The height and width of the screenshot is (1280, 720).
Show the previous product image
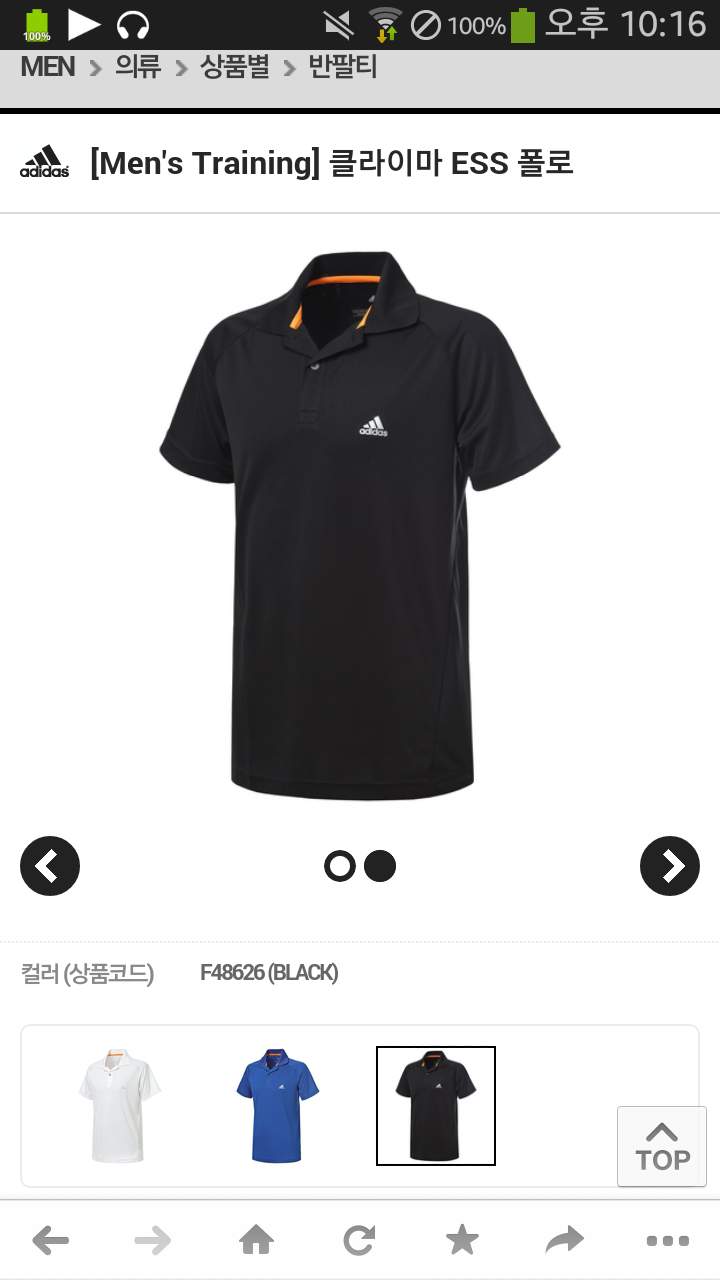50,866
